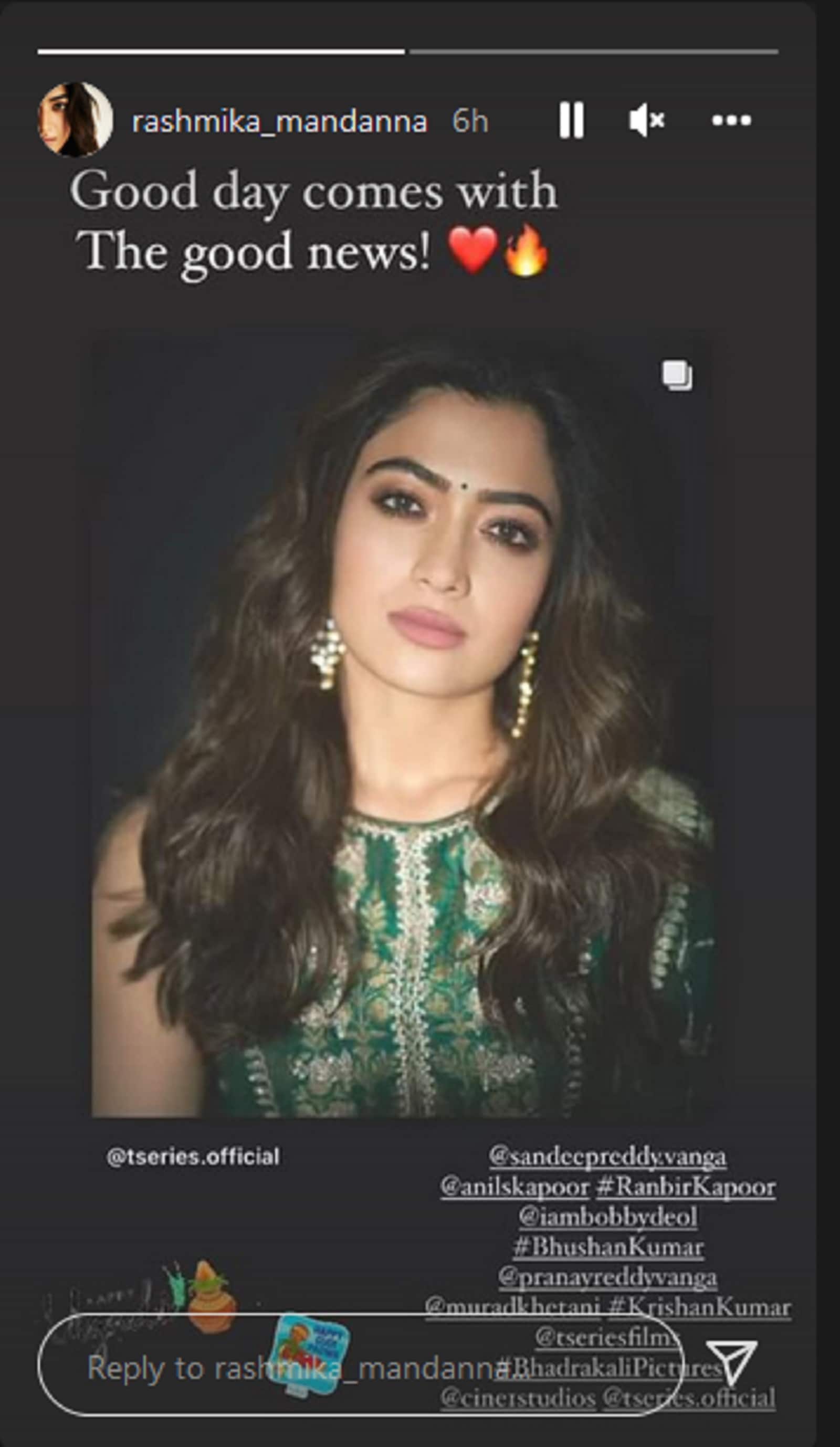Open the @anilskapoor mention
The height and width of the screenshot is (1447, 840).
coord(514,1187)
